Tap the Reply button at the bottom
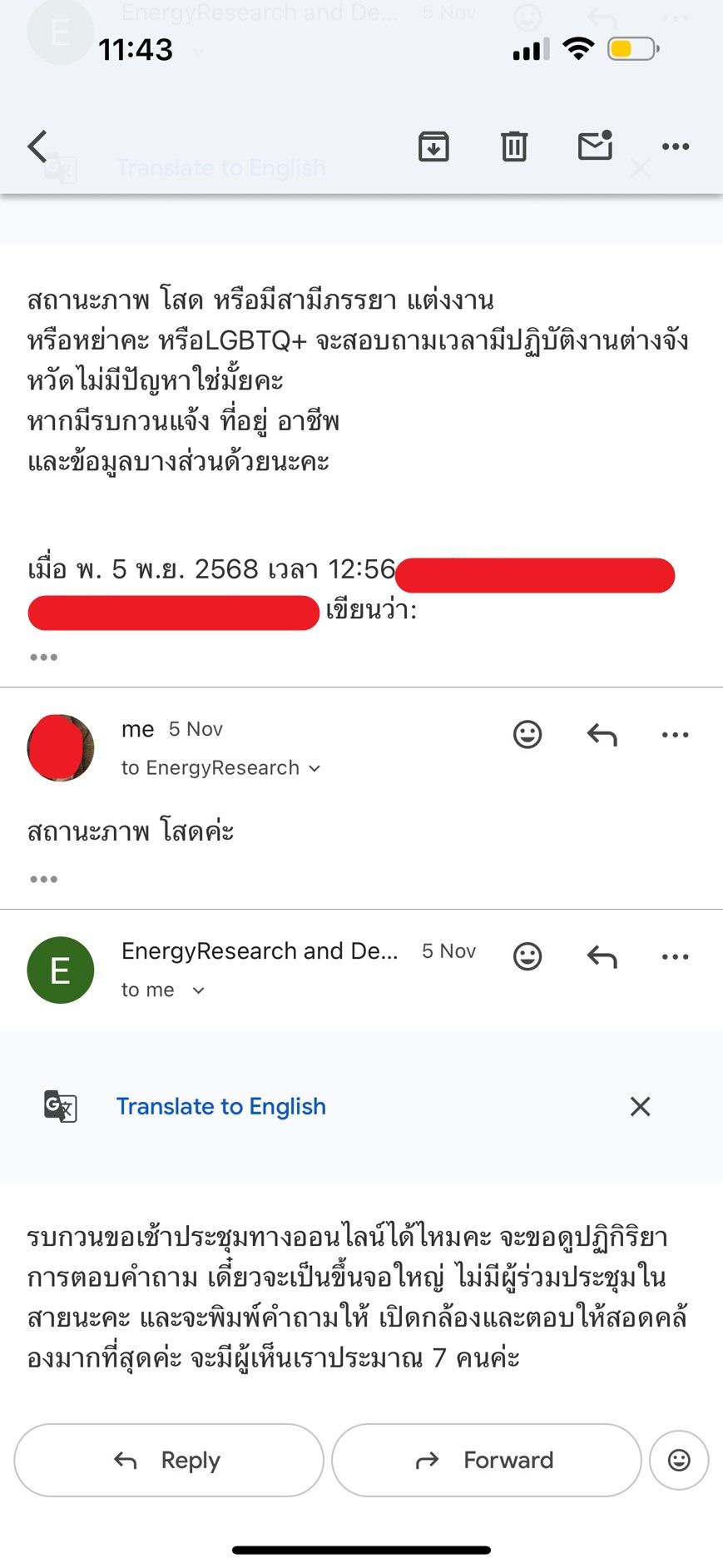723x1568 pixels. 169,1460
